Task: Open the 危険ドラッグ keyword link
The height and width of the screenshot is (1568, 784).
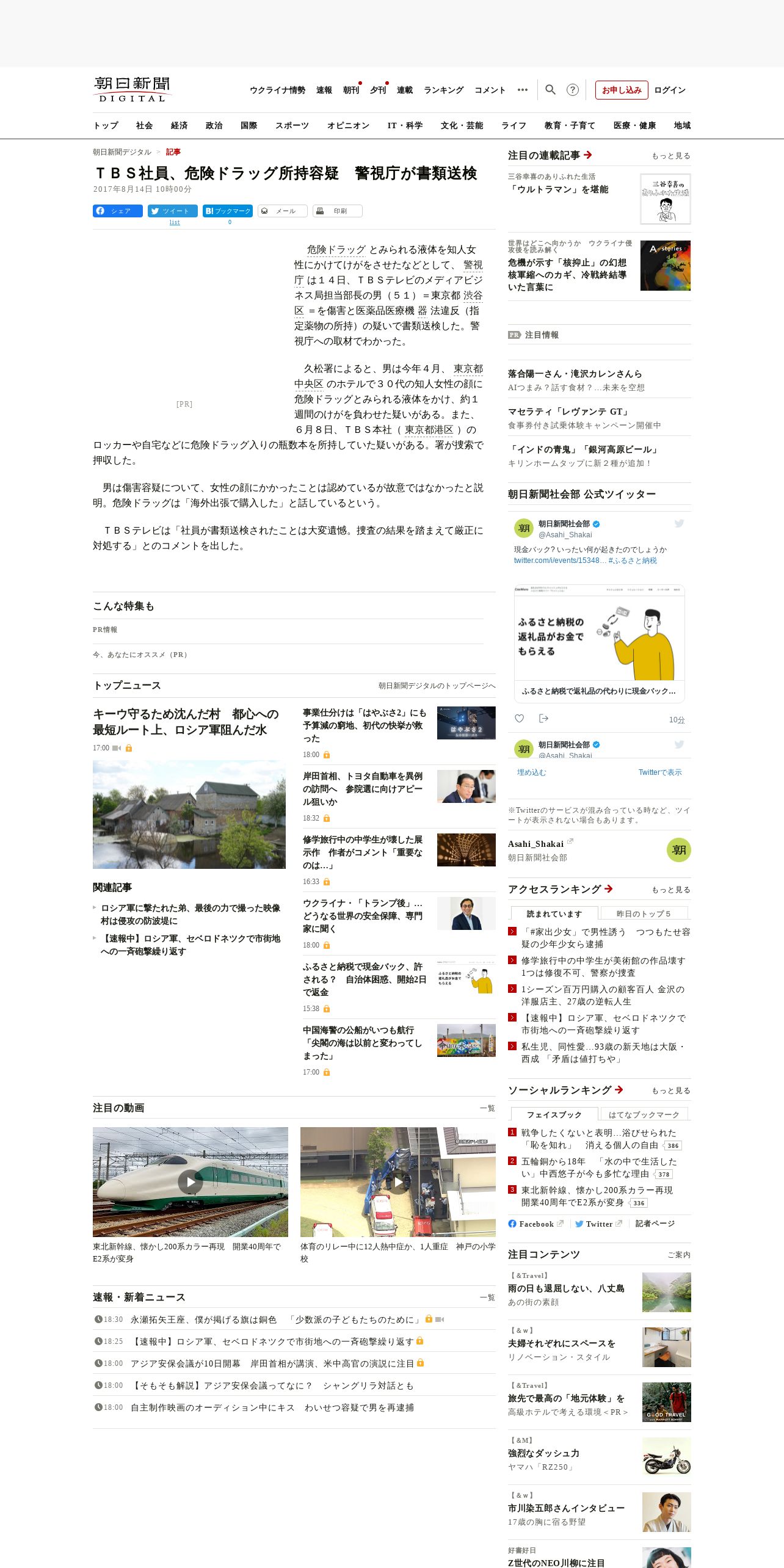Action: (336, 249)
